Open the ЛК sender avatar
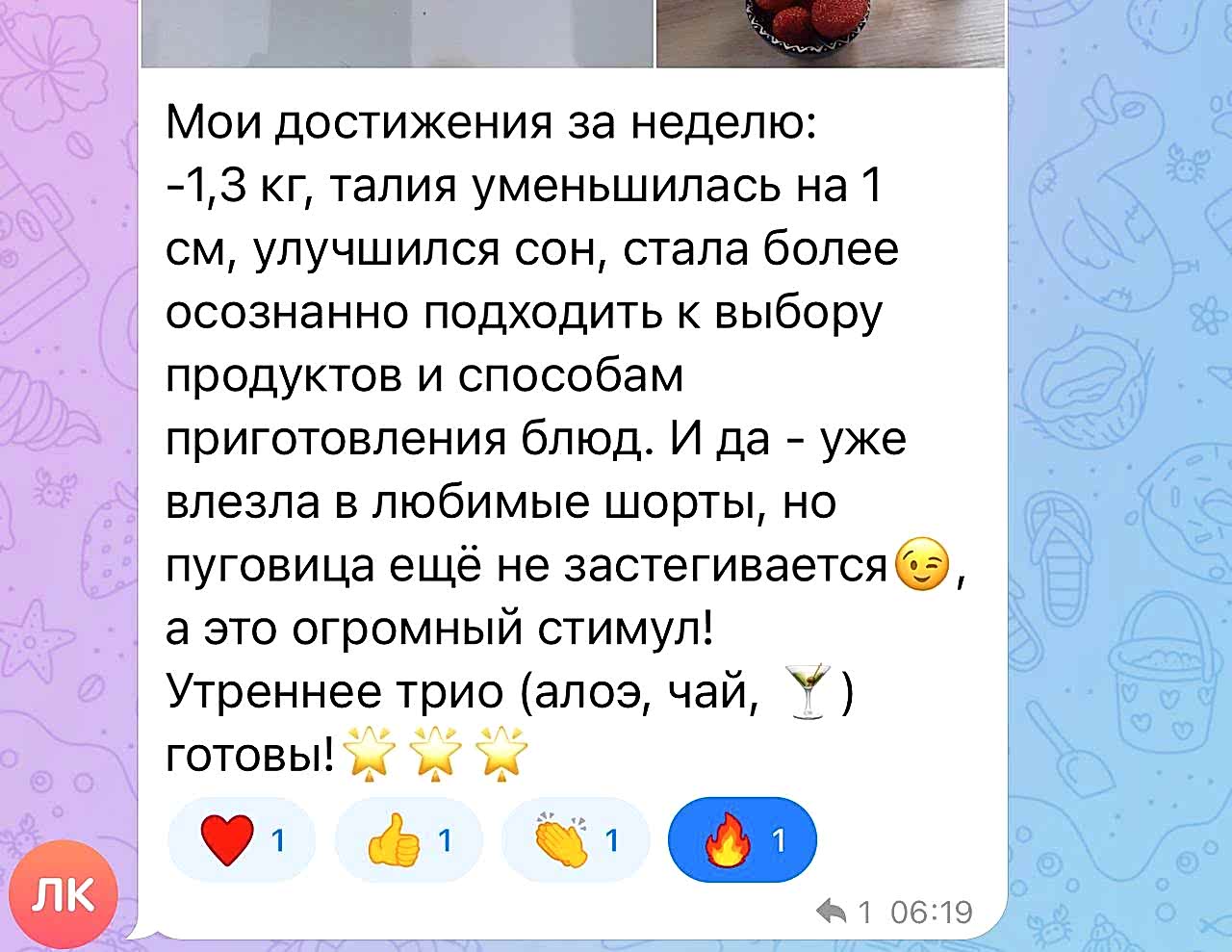 pos(64,895)
